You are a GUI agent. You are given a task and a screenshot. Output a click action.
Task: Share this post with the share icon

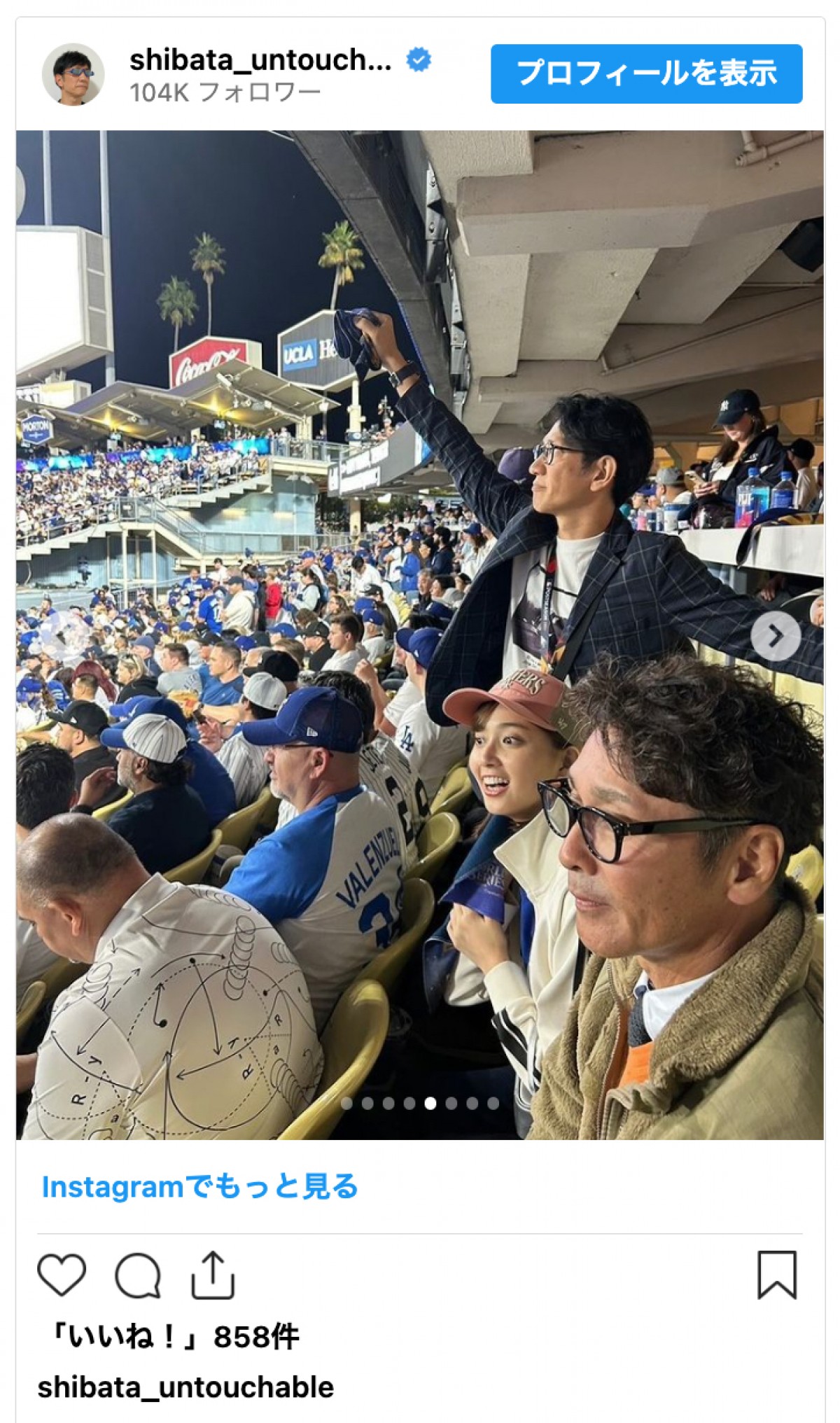click(212, 1275)
